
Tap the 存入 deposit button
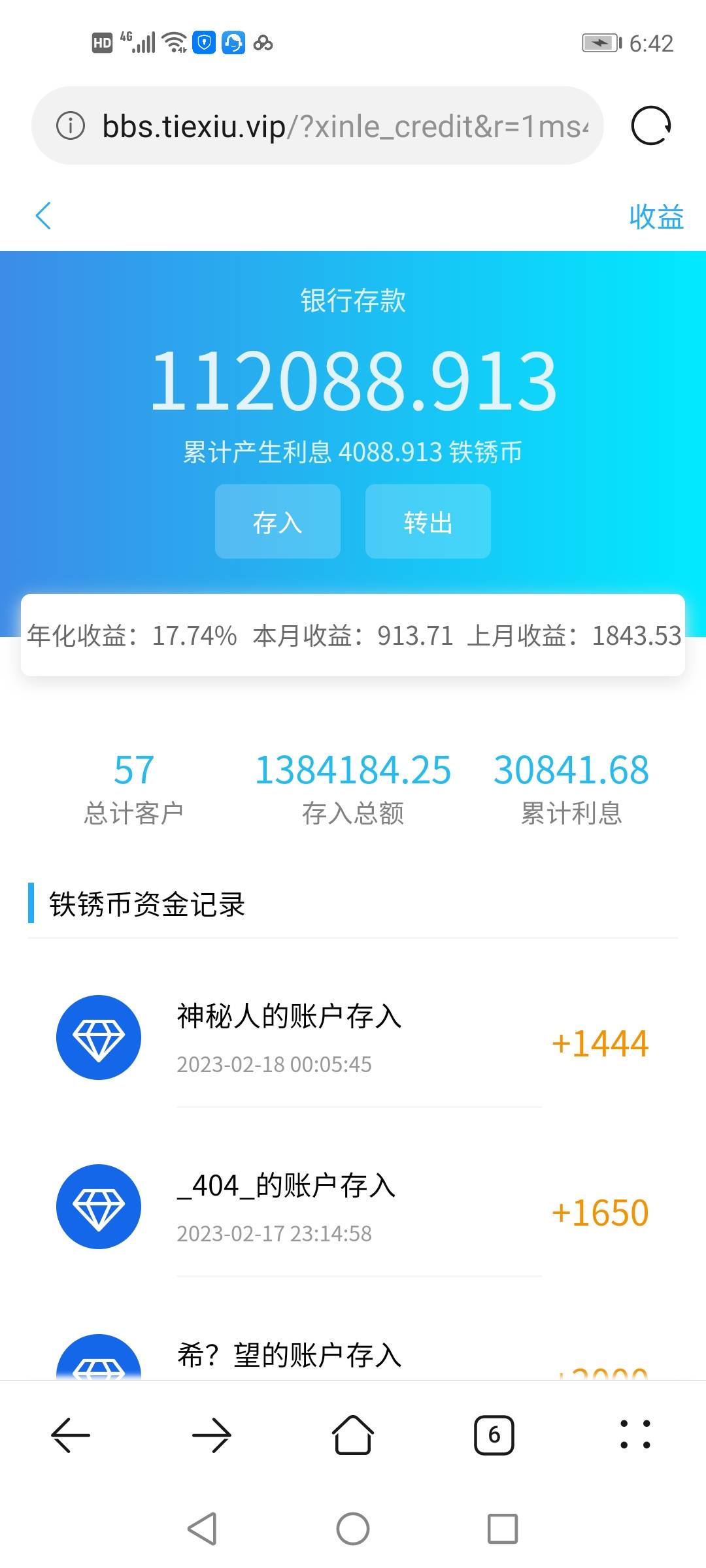[277, 522]
